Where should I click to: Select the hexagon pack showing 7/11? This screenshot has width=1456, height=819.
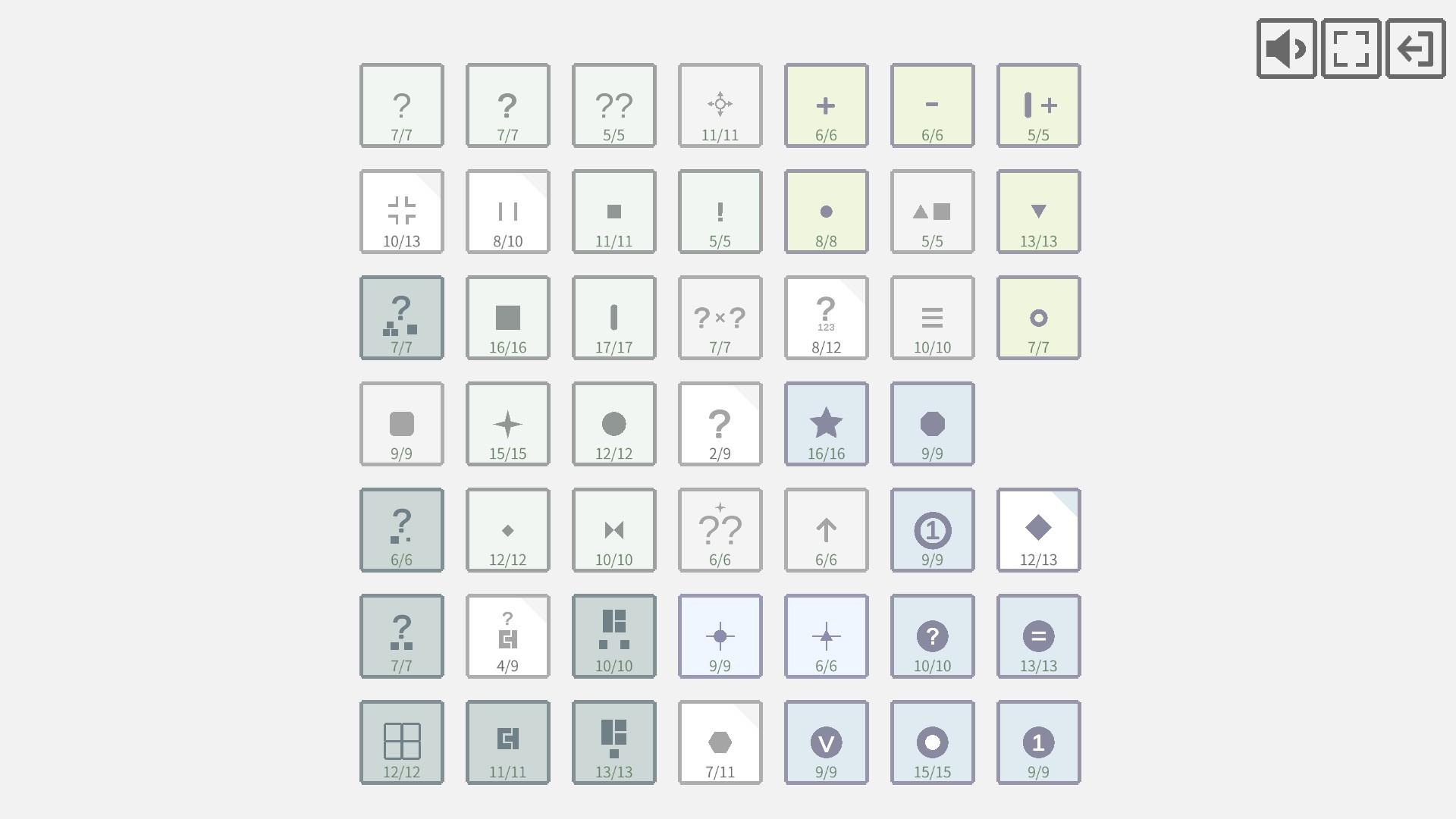point(720,742)
